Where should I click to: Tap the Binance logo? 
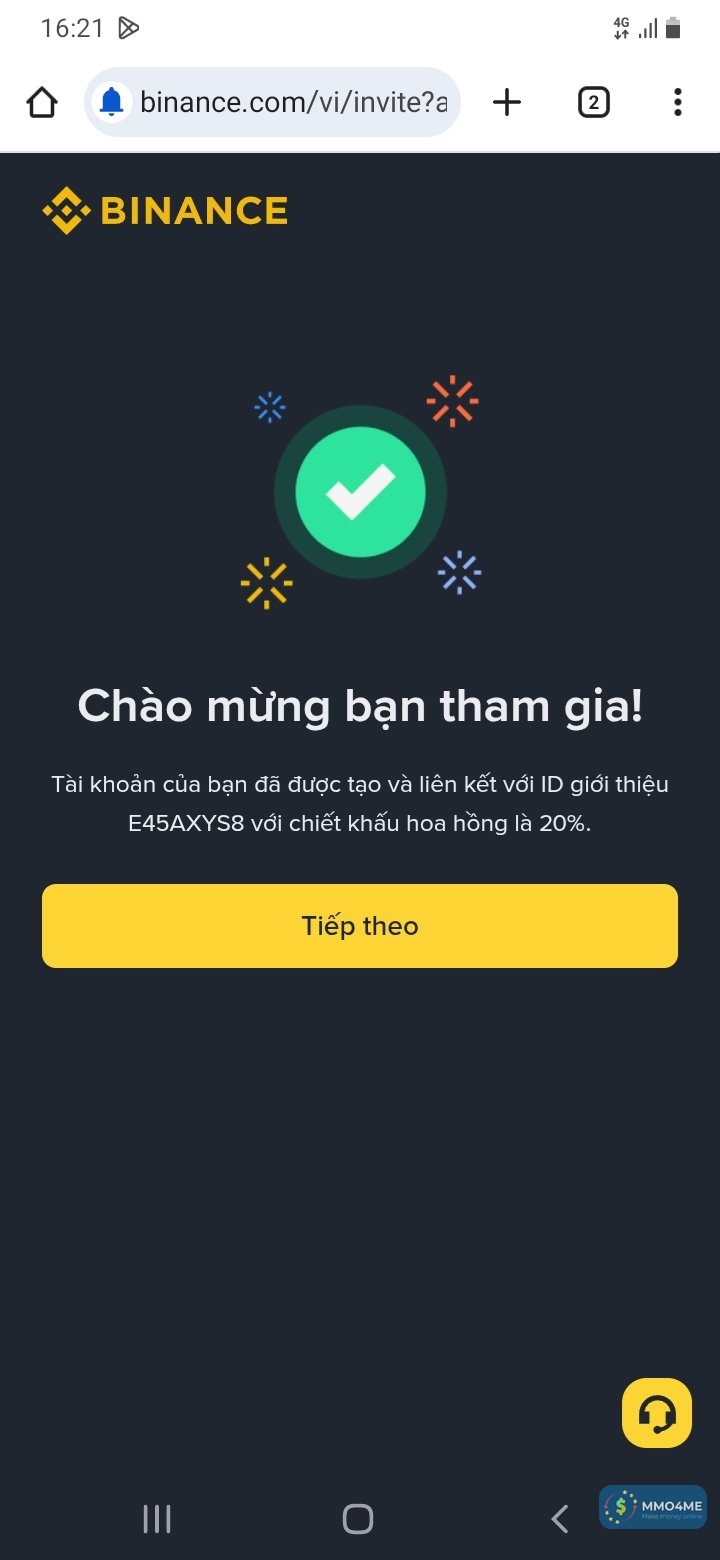pyautogui.click(x=165, y=210)
